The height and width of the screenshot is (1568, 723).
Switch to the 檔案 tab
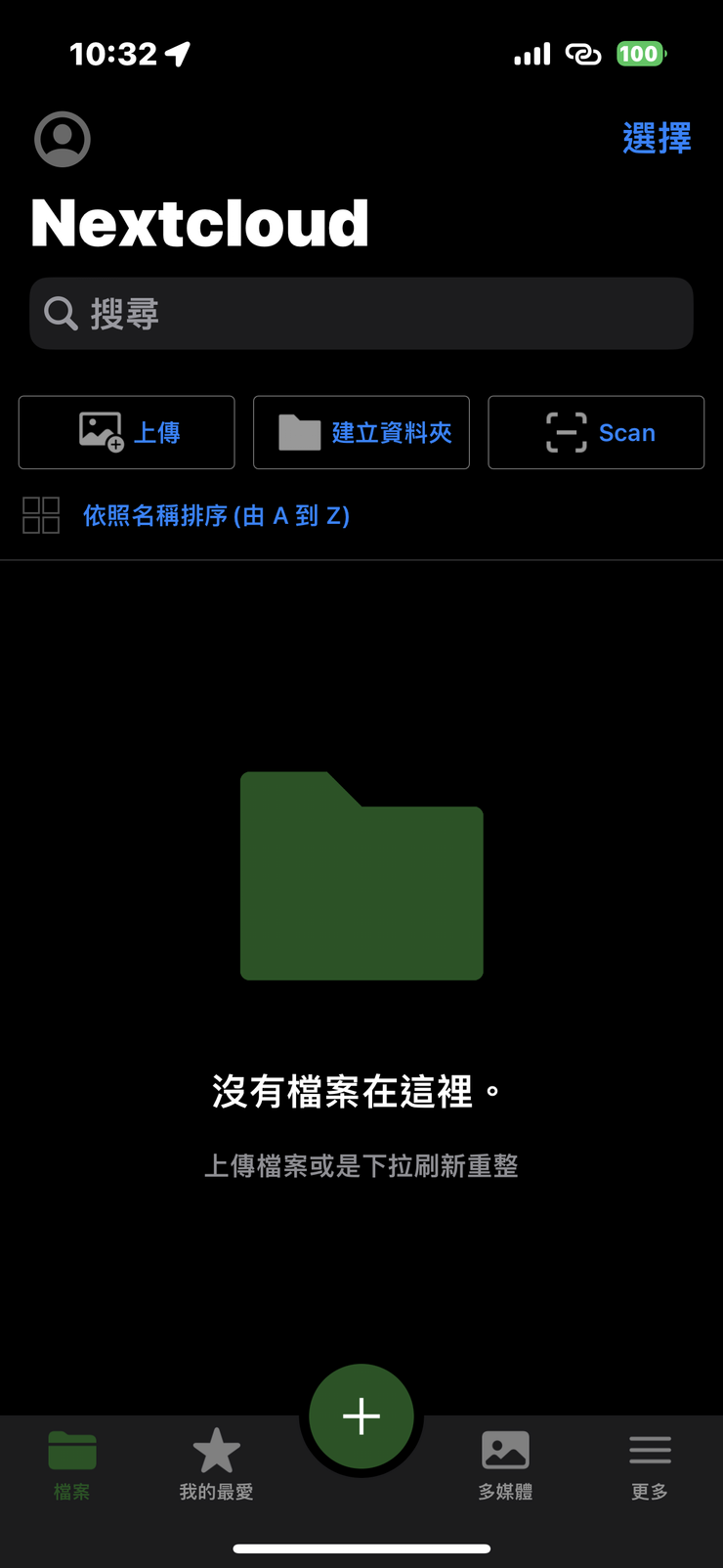72,1465
